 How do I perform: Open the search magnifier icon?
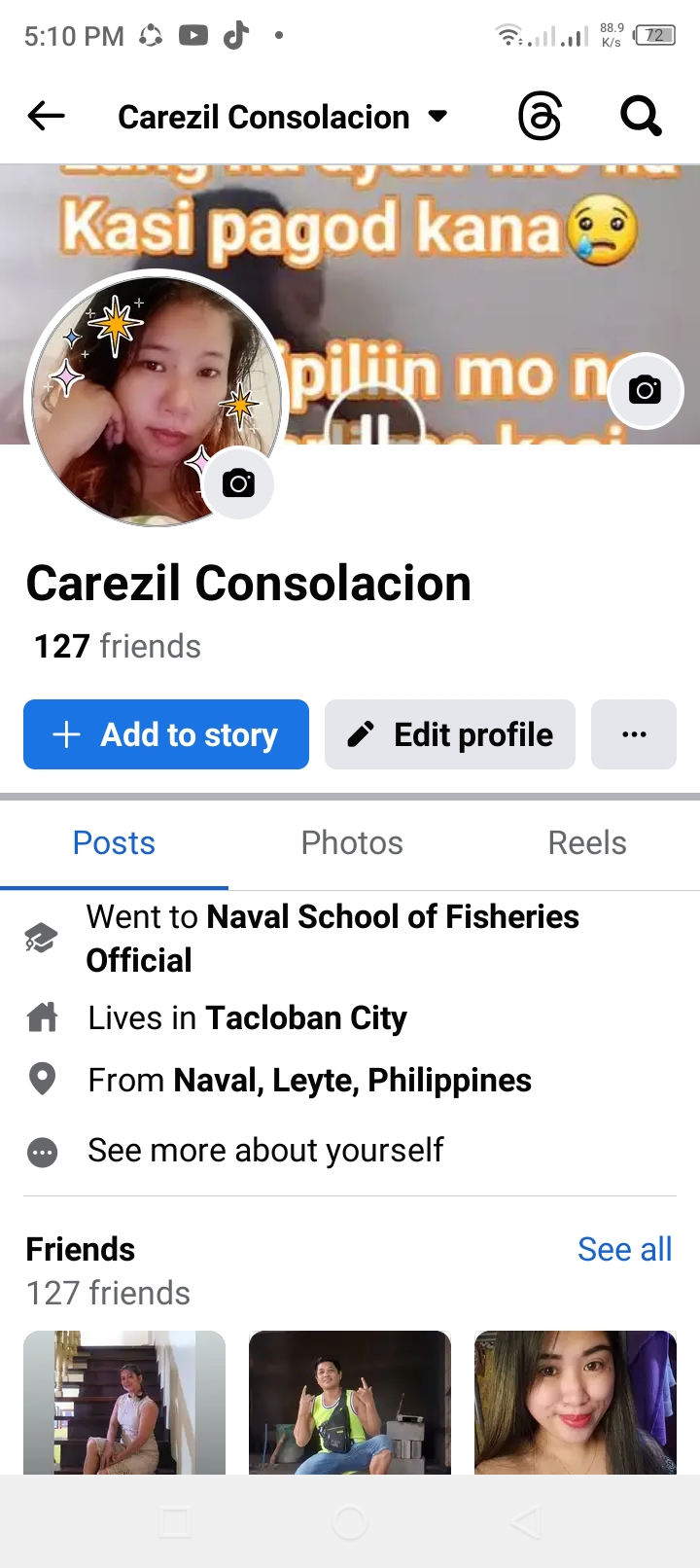click(641, 117)
